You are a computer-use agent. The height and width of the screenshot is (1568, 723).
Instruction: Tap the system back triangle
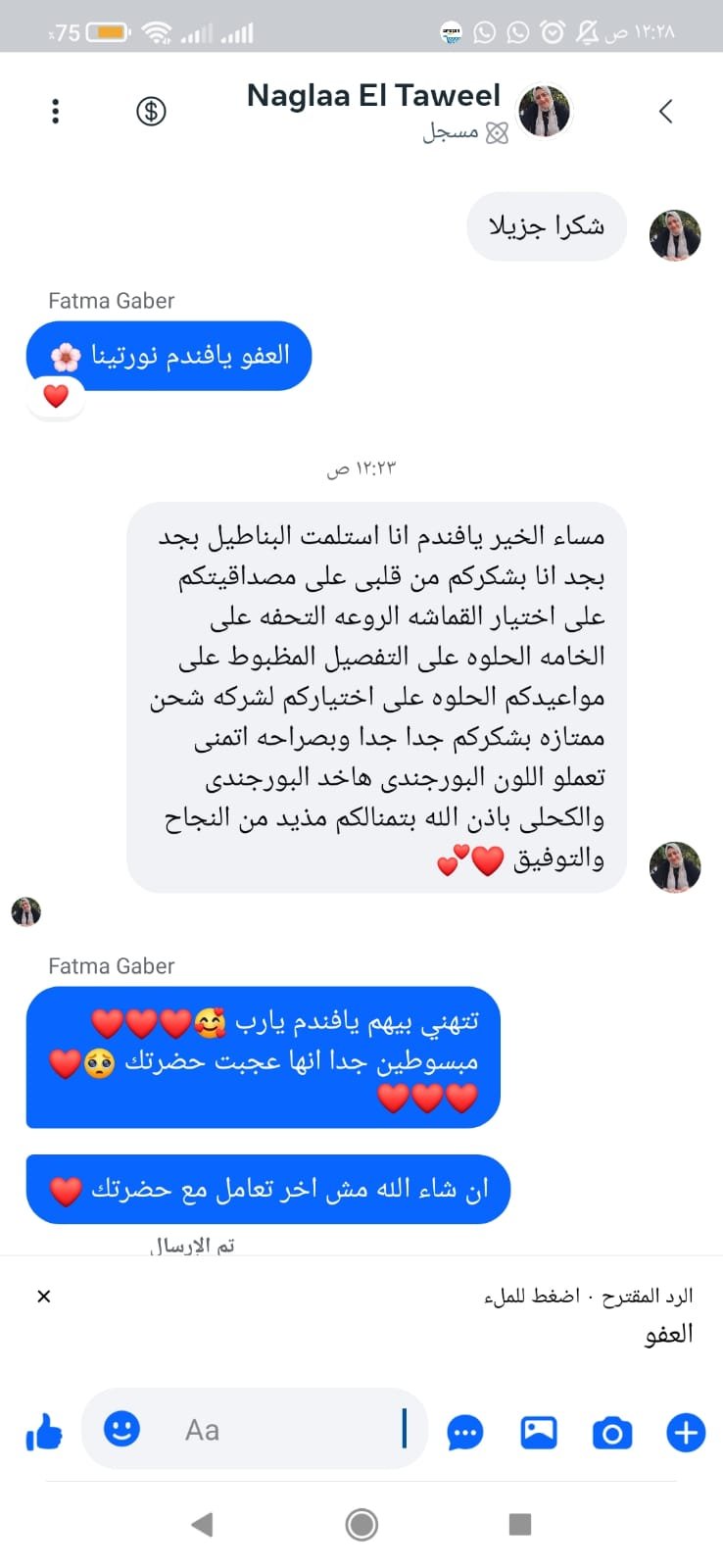click(x=203, y=1525)
